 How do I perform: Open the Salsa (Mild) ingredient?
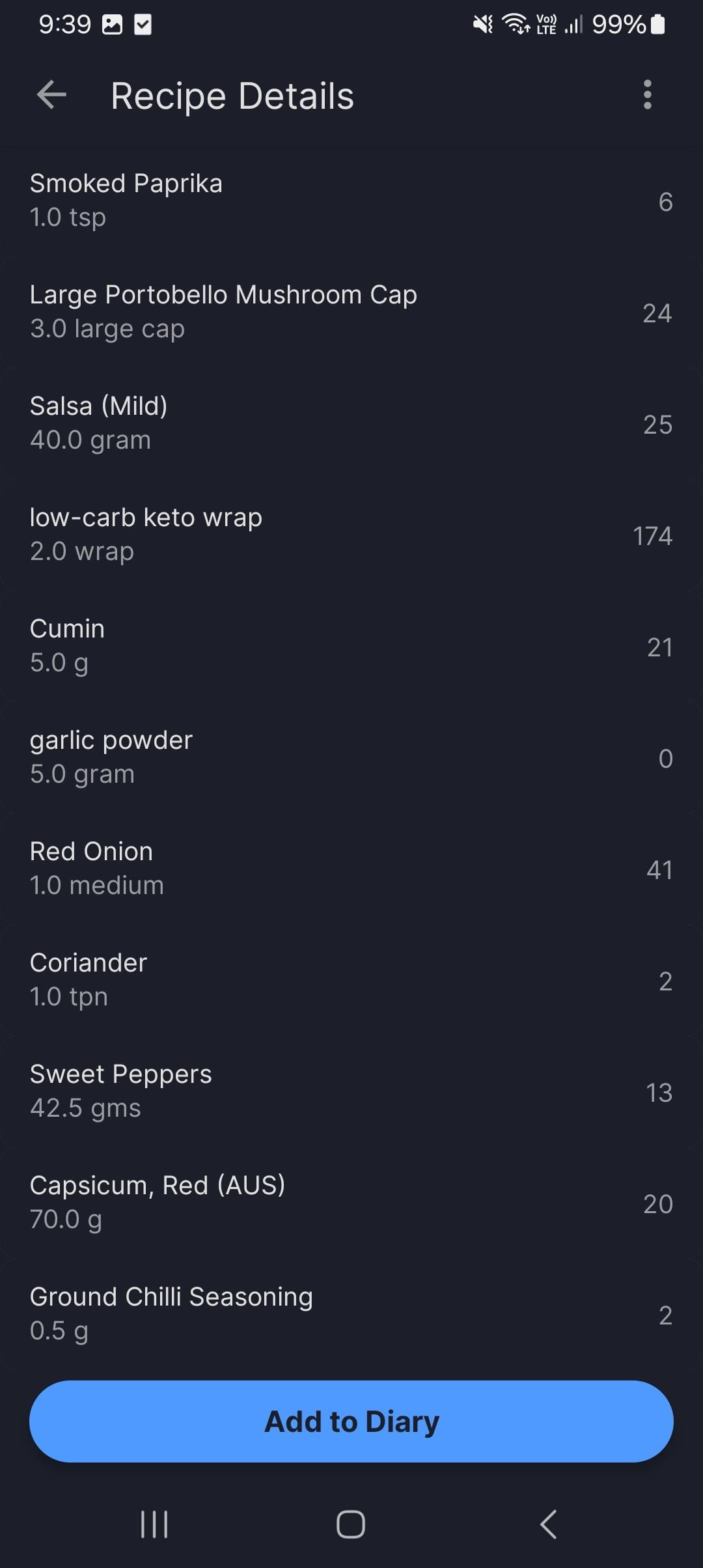tap(351, 423)
